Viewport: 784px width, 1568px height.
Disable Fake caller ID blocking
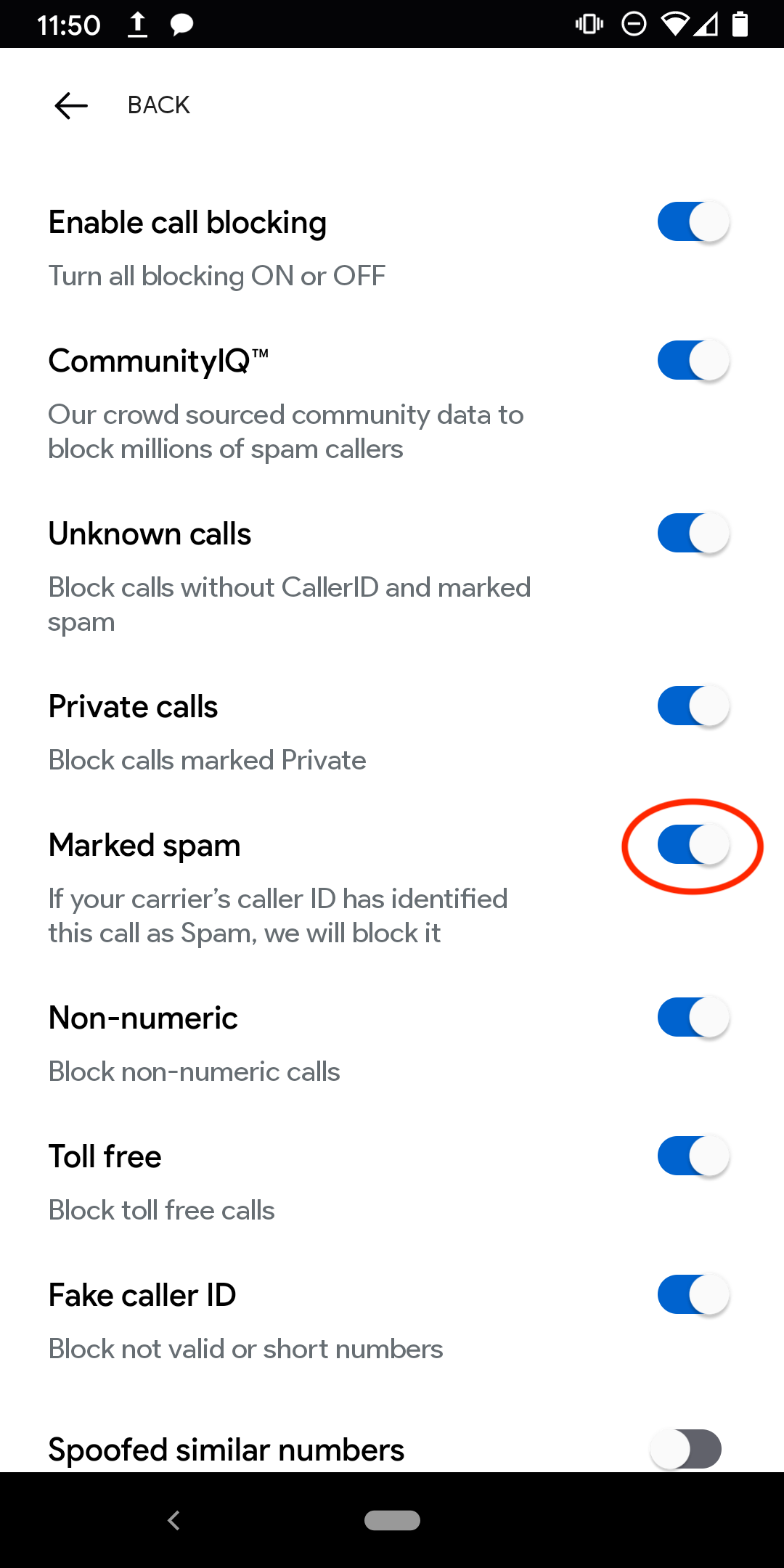693,1294
